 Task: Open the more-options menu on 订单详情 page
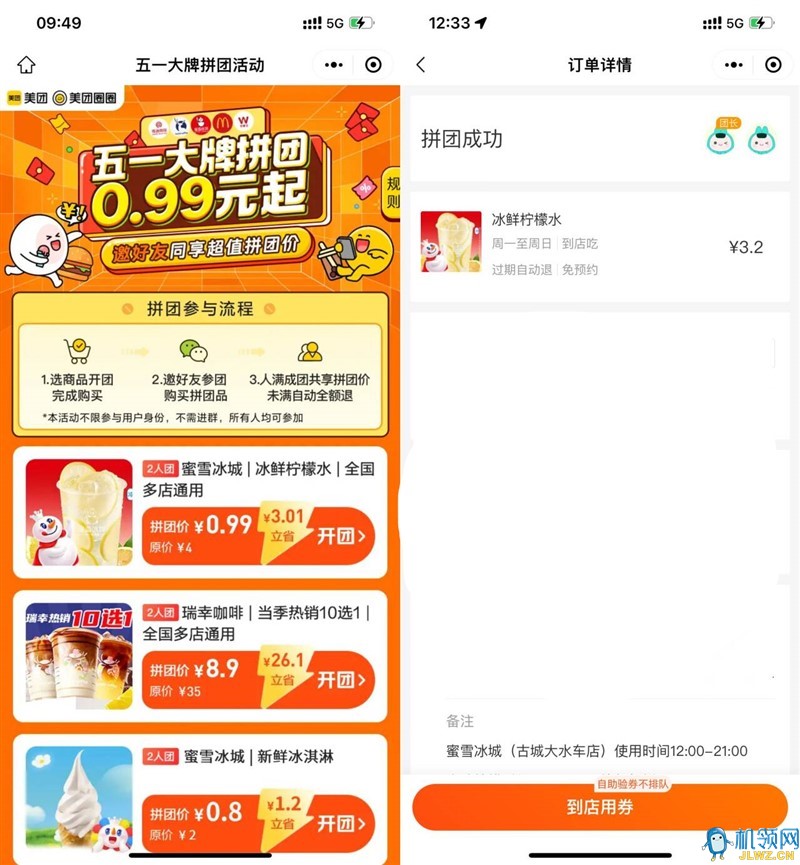(x=734, y=65)
